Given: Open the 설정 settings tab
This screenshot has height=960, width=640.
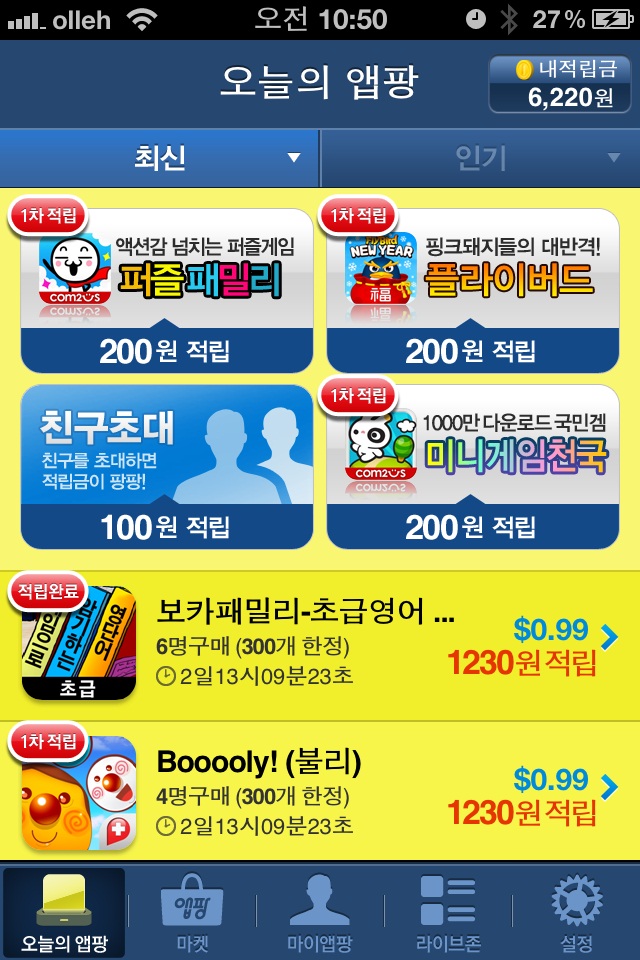Looking at the screenshot, I should click(x=576, y=914).
